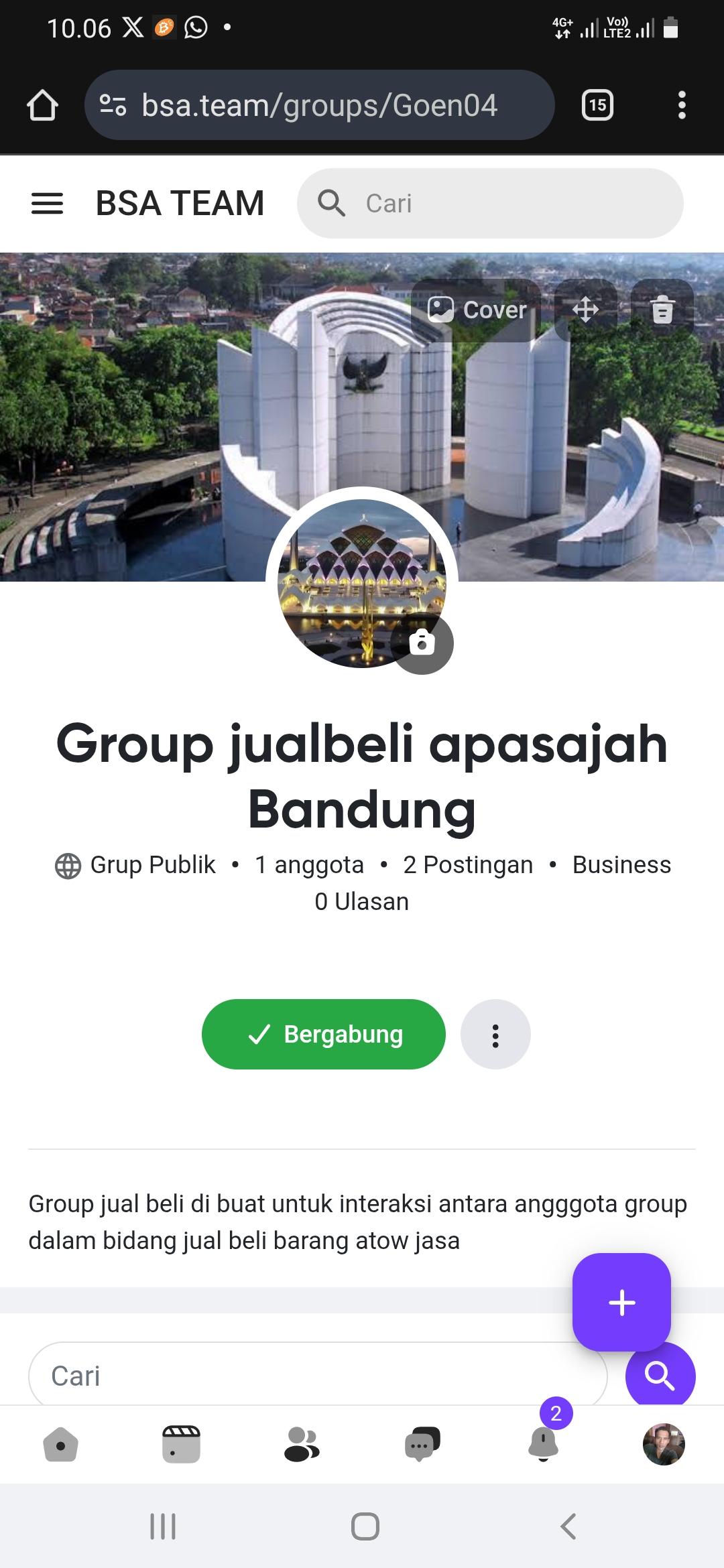Switch to the groups people tab
Image resolution: width=724 pixels, height=1568 pixels.
coord(302,1444)
